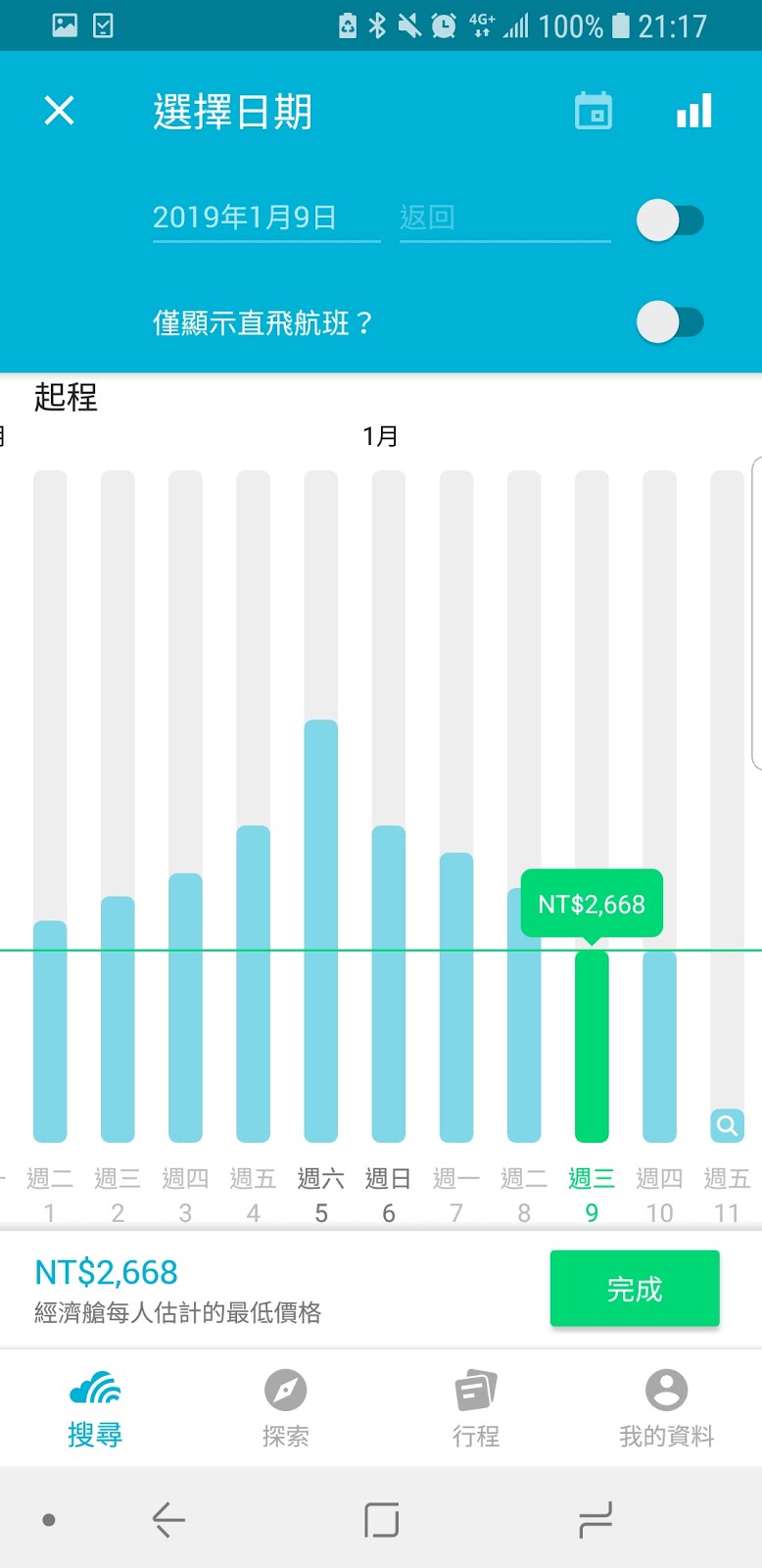Search prices for 週五 11
Screen dimensions: 762x1568
click(x=727, y=1125)
